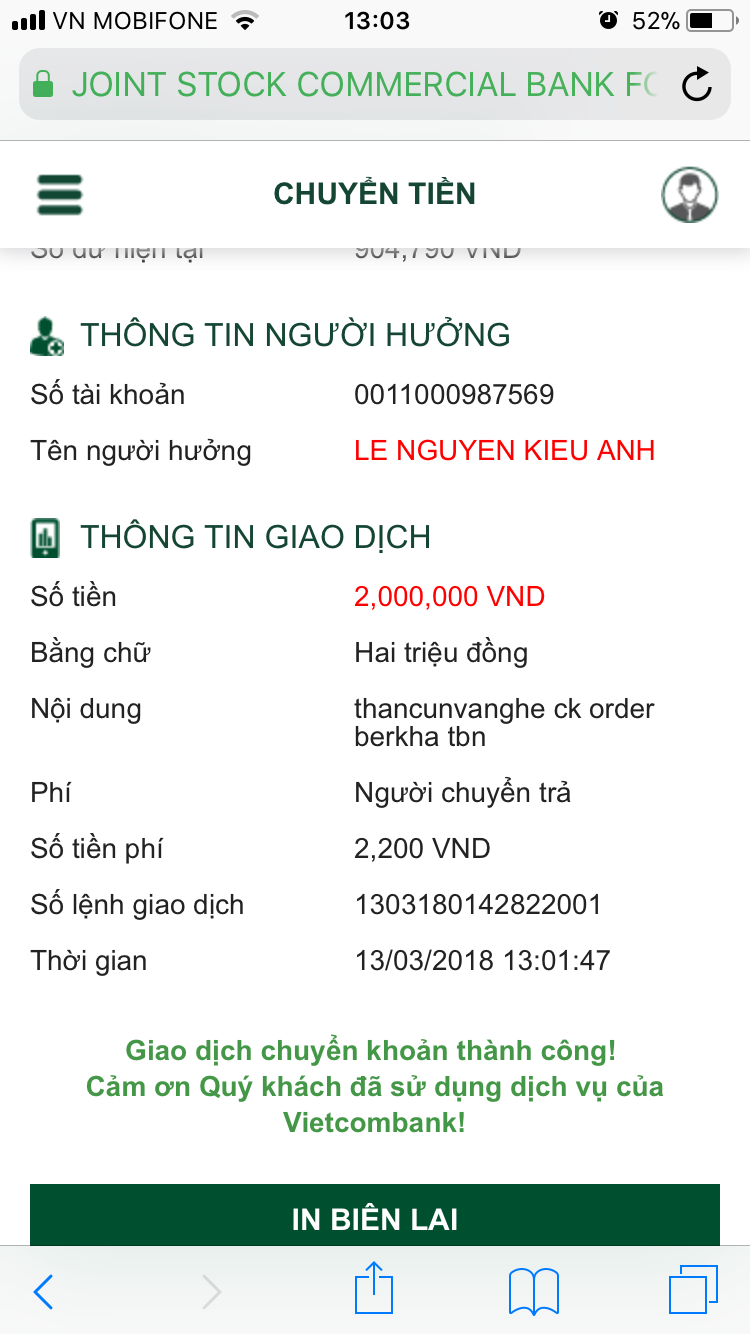750x1334 pixels.
Task: Show open Safari tabs
Action: coord(693,1289)
